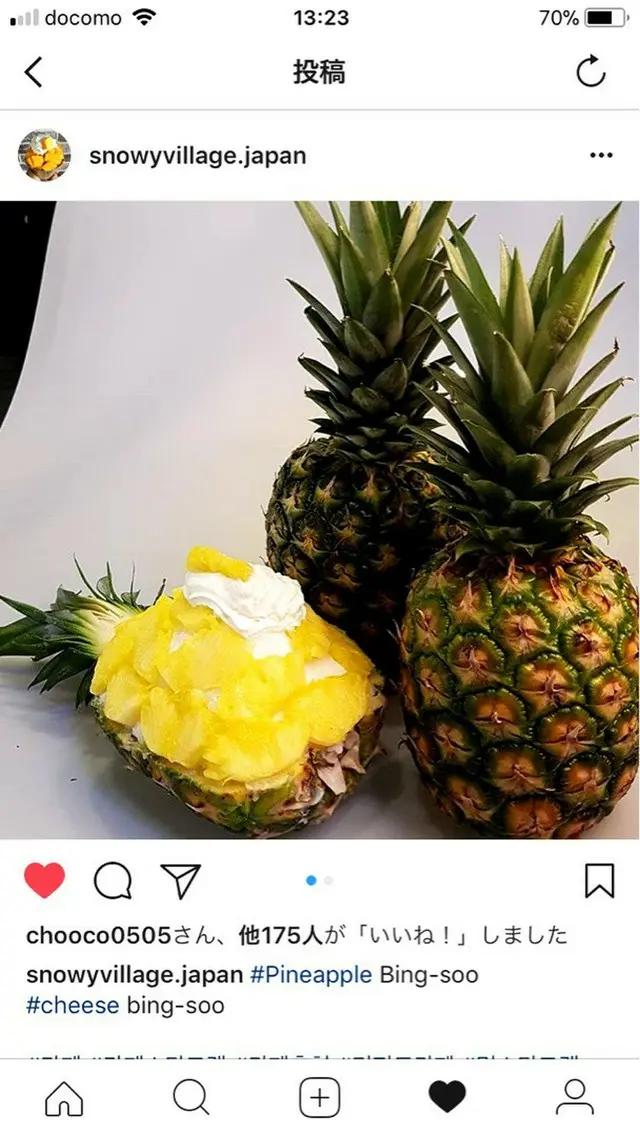Switch to the Profile tab
The width and height of the screenshot is (640, 1136).
tap(575, 1098)
